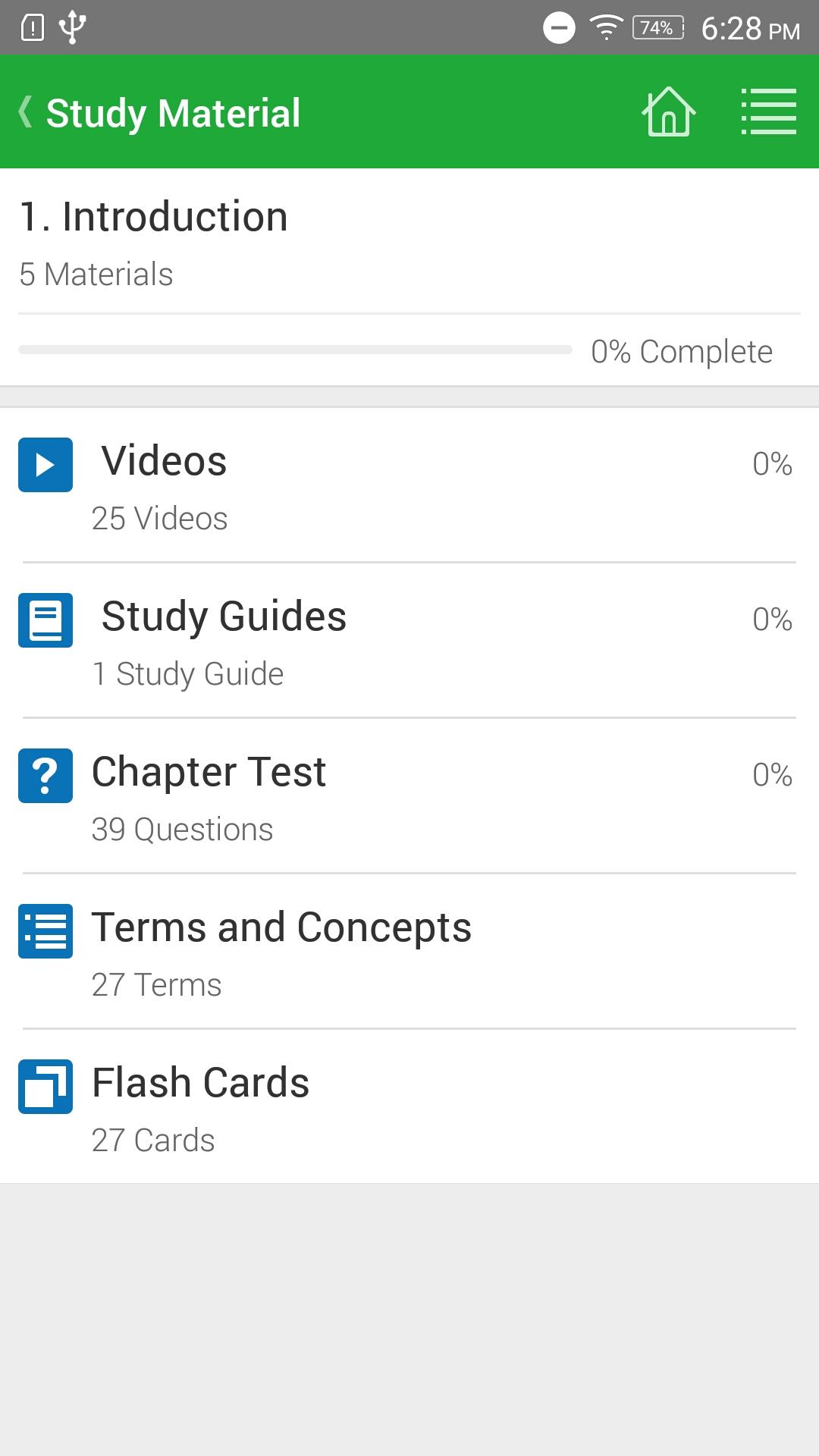
Task: Go back from Study Material
Action: pyautogui.click(x=26, y=112)
